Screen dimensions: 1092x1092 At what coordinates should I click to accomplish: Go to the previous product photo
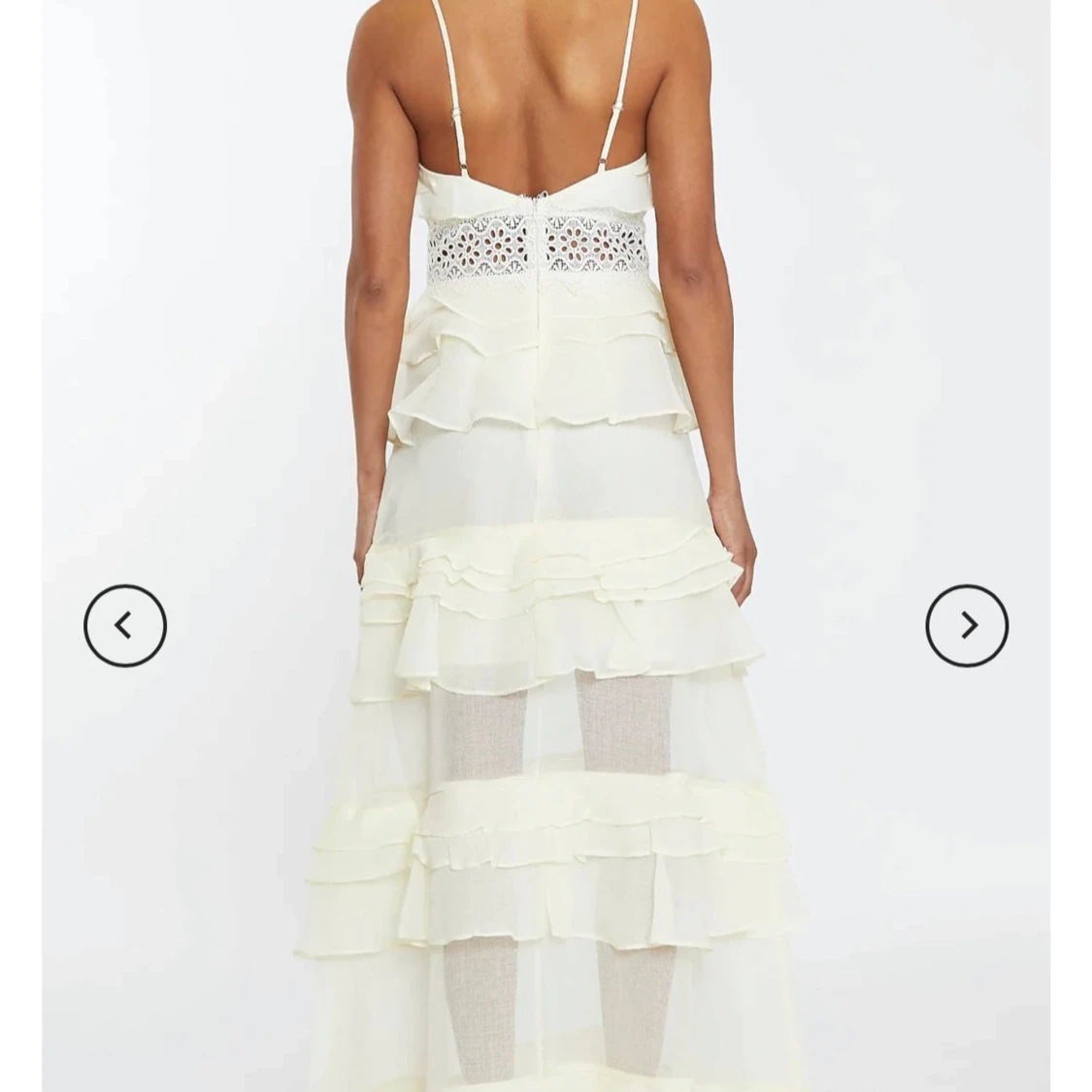(124, 626)
